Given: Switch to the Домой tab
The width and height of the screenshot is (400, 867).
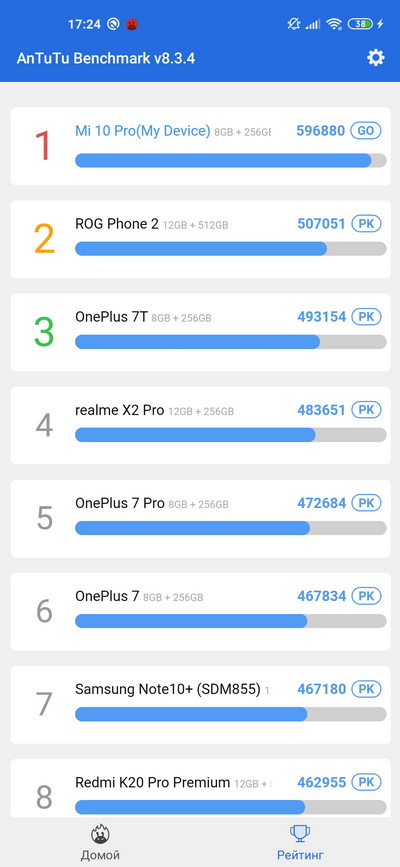Looking at the screenshot, I should pyautogui.click(x=100, y=843).
